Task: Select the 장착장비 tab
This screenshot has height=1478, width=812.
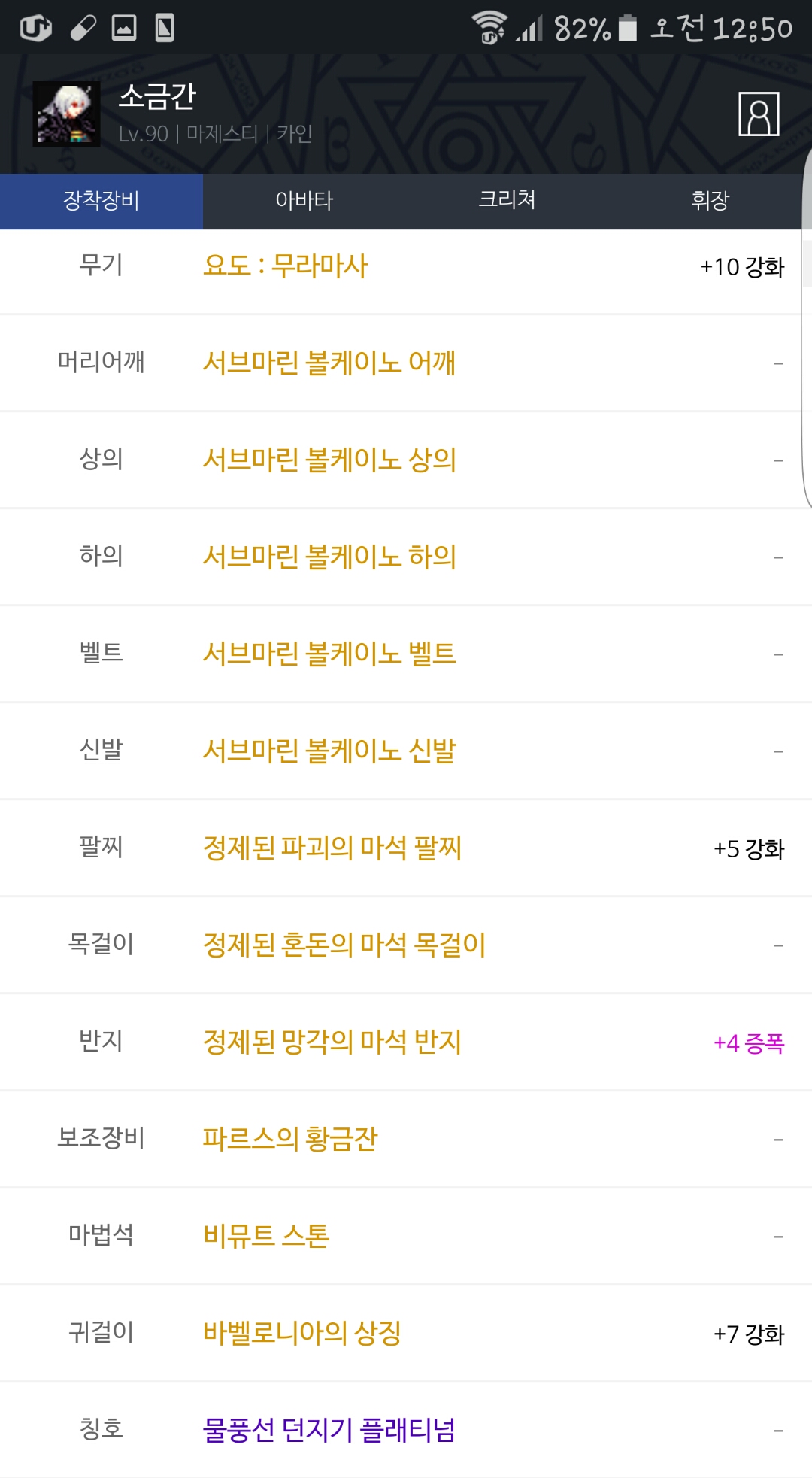Action: click(101, 201)
